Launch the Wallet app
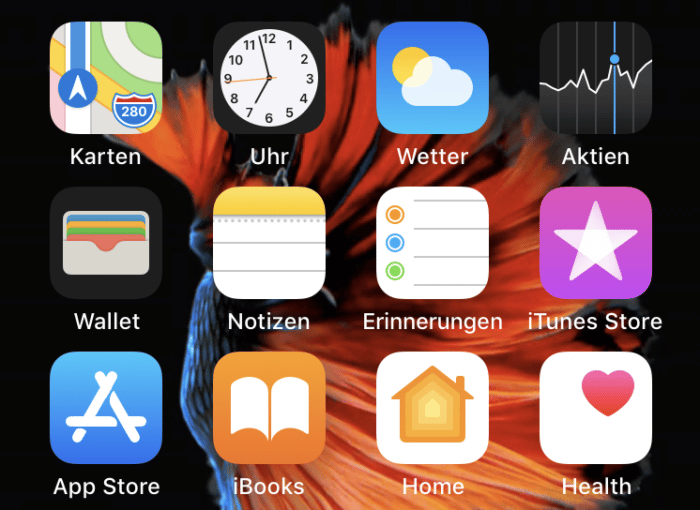700x510 pixels. (x=106, y=243)
